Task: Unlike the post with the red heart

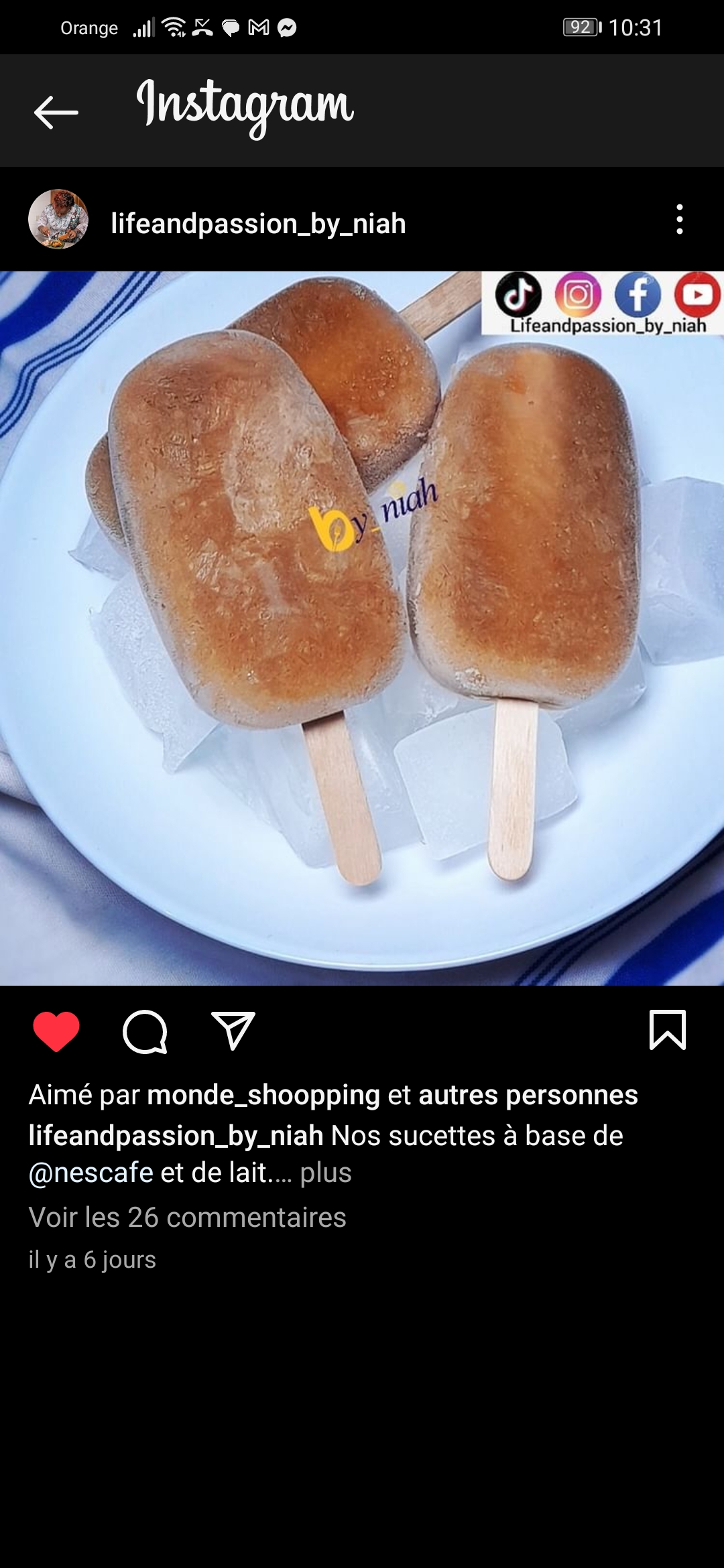Action: pyautogui.click(x=56, y=1032)
